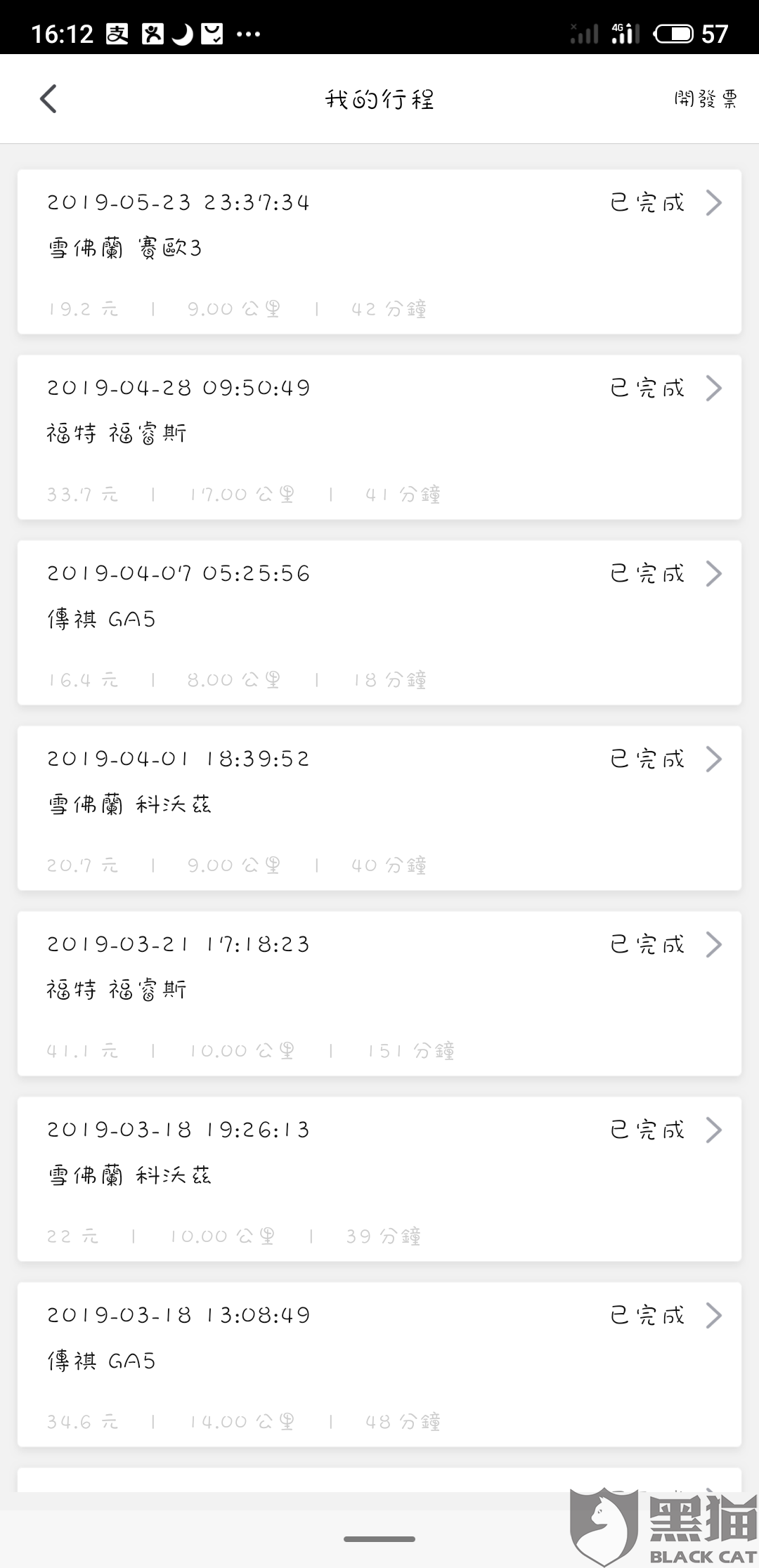Open the trip from 2019-03-18 19:26:13
Screen dimensions: 759x1568
coord(379,1179)
